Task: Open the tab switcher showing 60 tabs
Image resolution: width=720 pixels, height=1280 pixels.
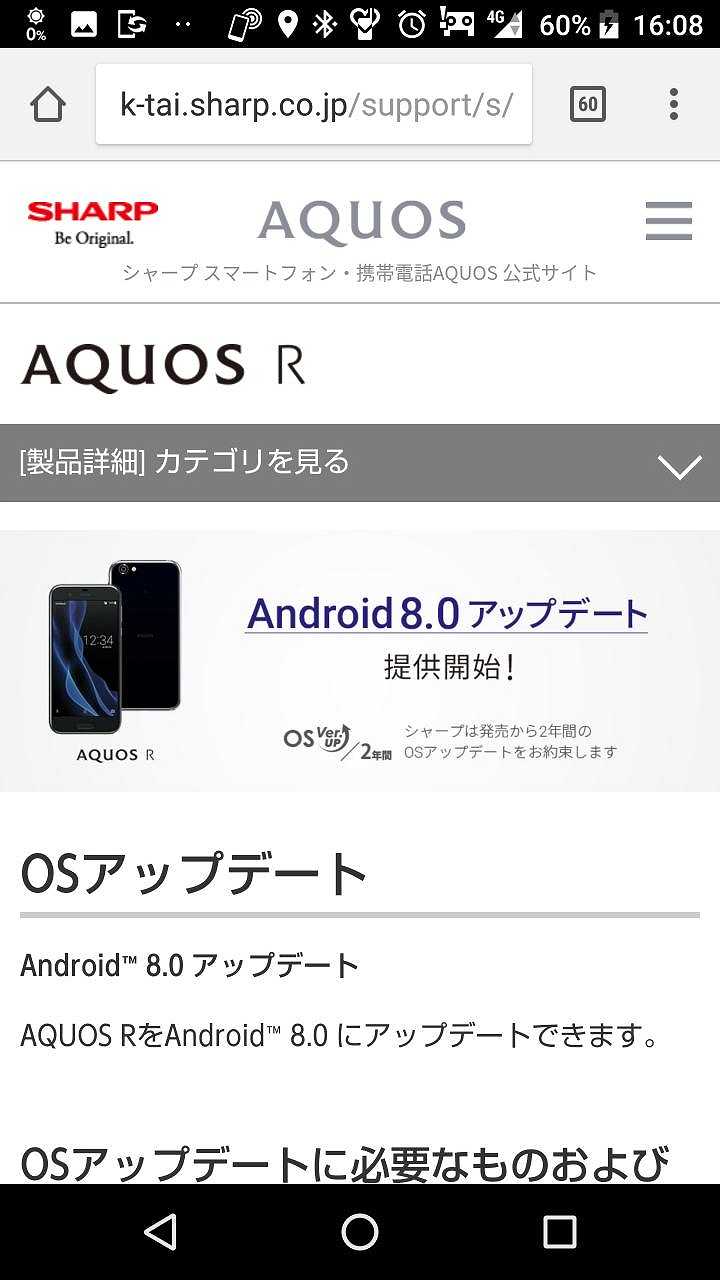Action: click(x=588, y=104)
